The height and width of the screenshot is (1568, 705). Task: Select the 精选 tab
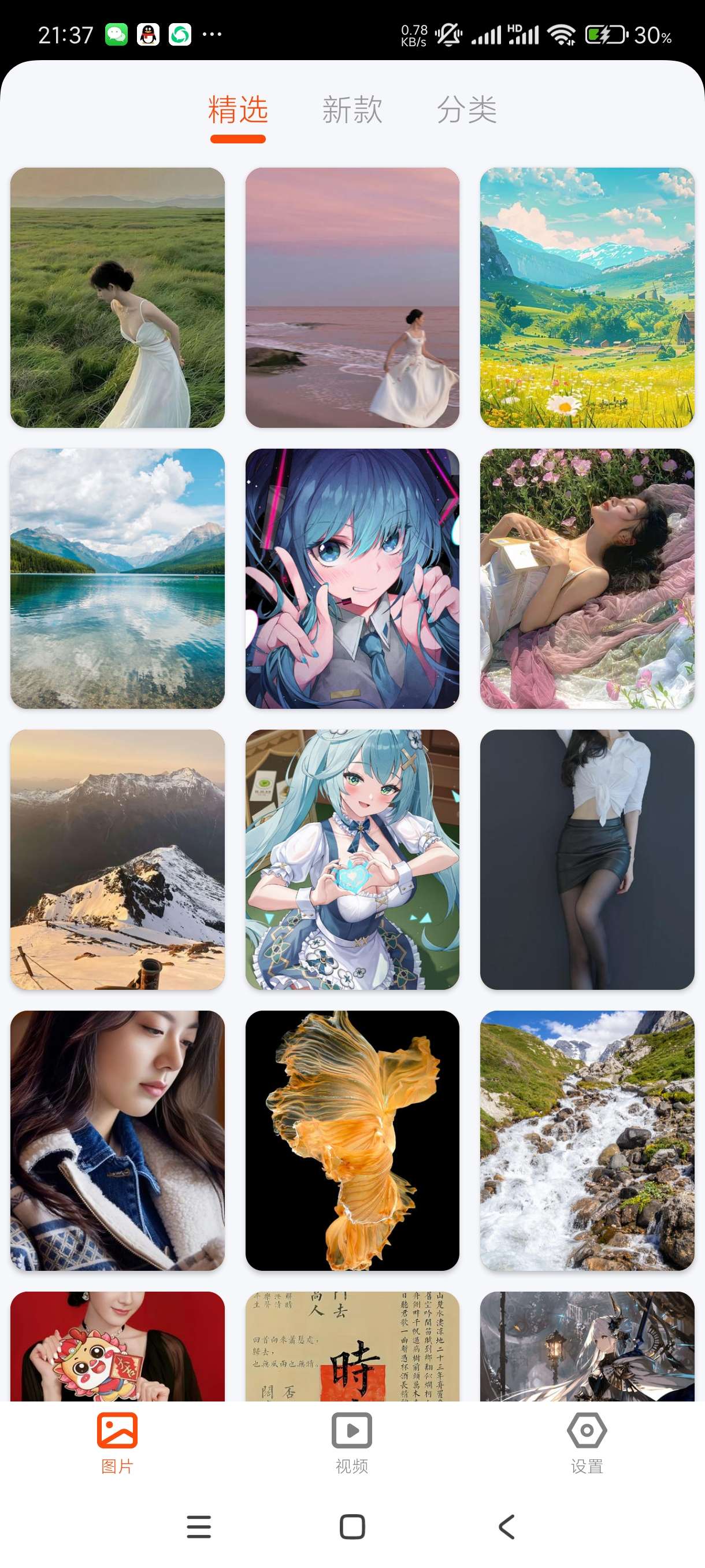click(x=238, y=110)
